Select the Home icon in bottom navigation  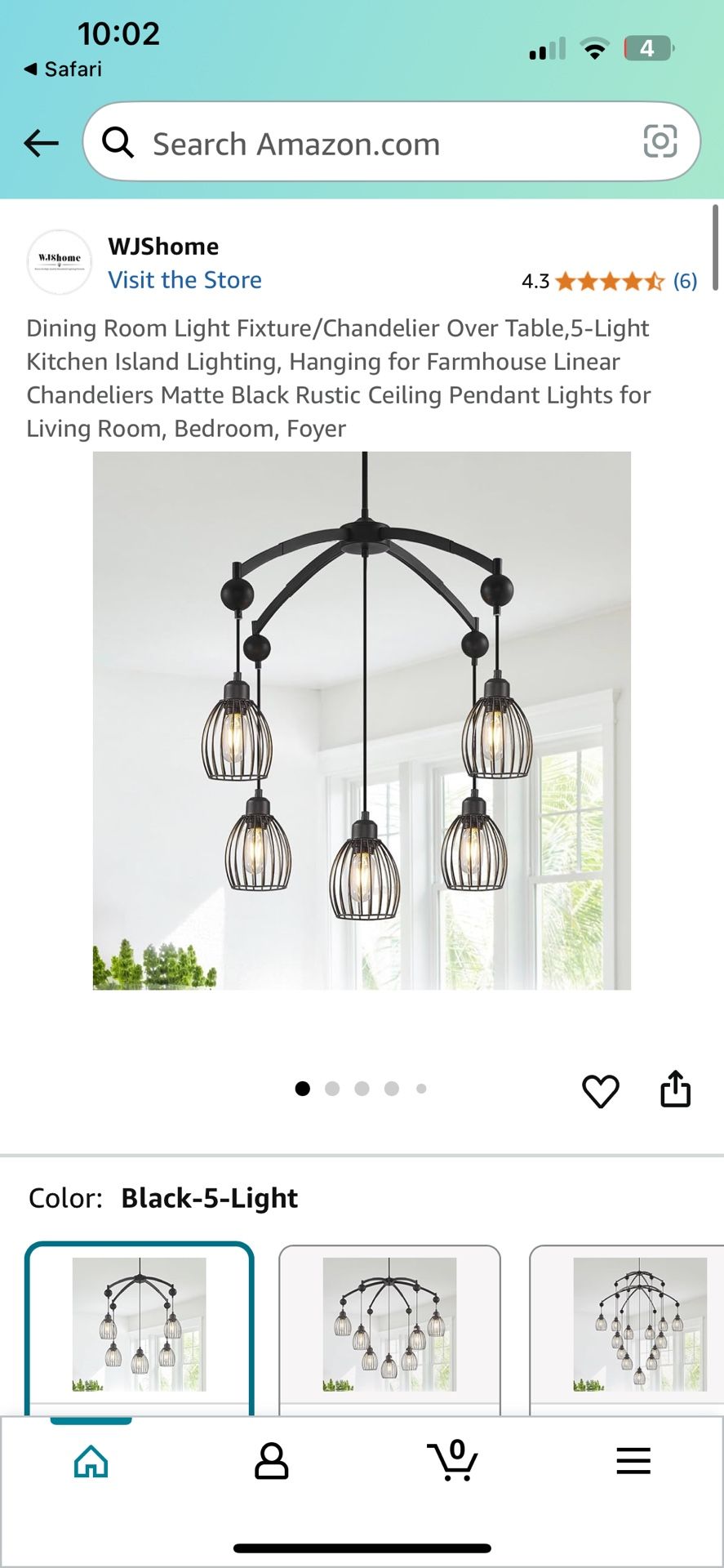[x=89, y=1462]
